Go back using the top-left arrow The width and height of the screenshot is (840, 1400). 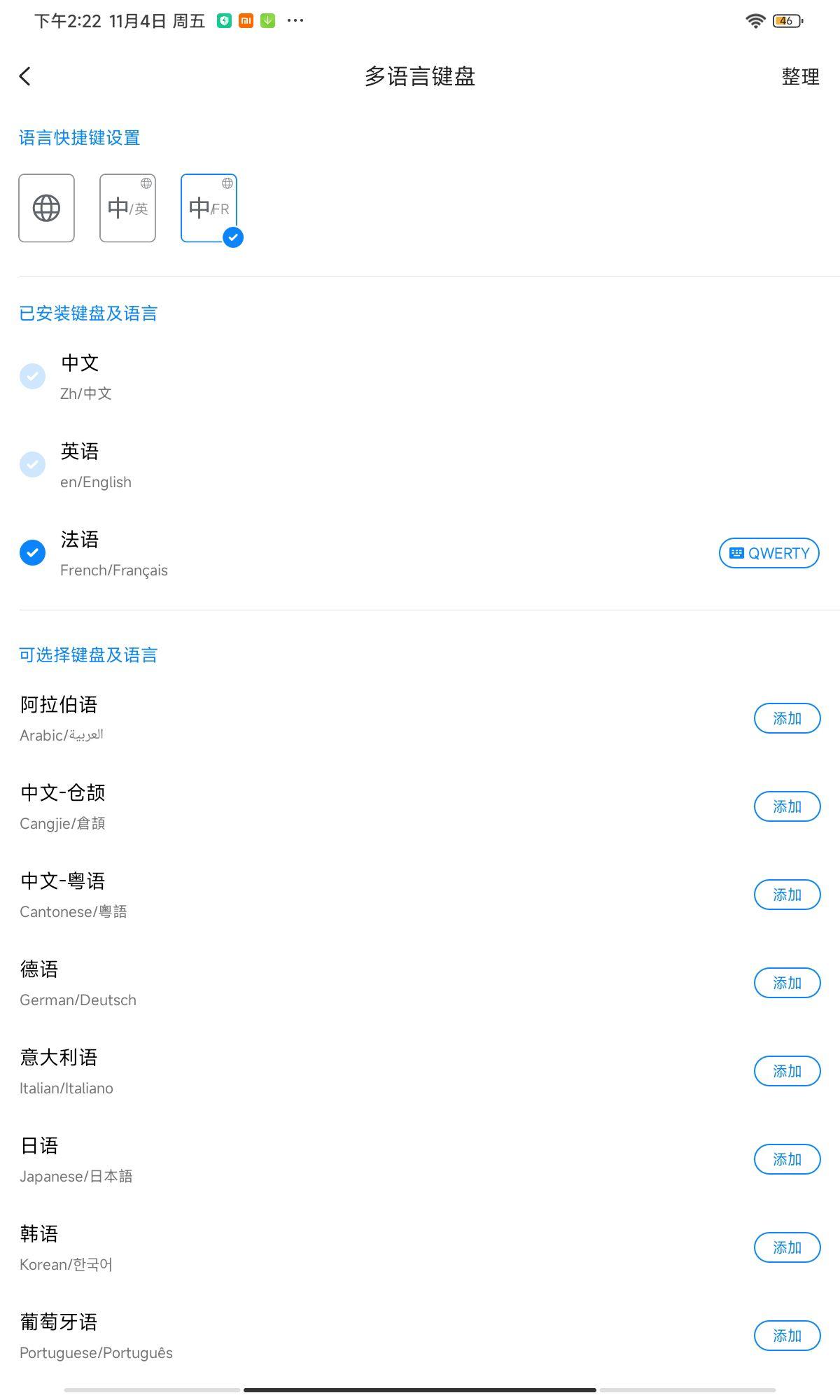click(x=26, y=76)
